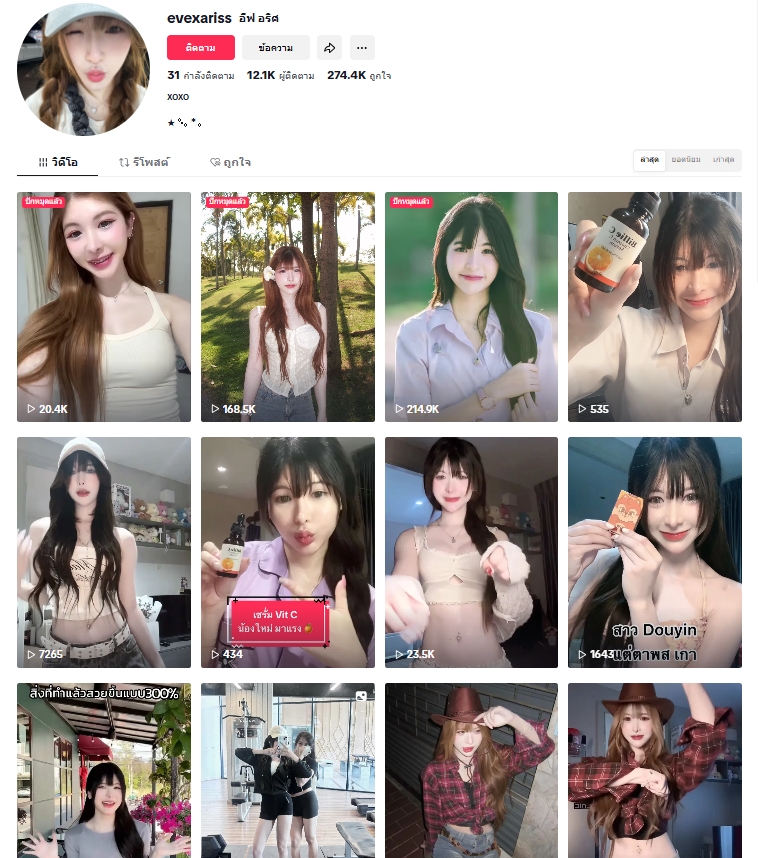
Task: Play the สาว Douyin video
Action: point(655,552)
